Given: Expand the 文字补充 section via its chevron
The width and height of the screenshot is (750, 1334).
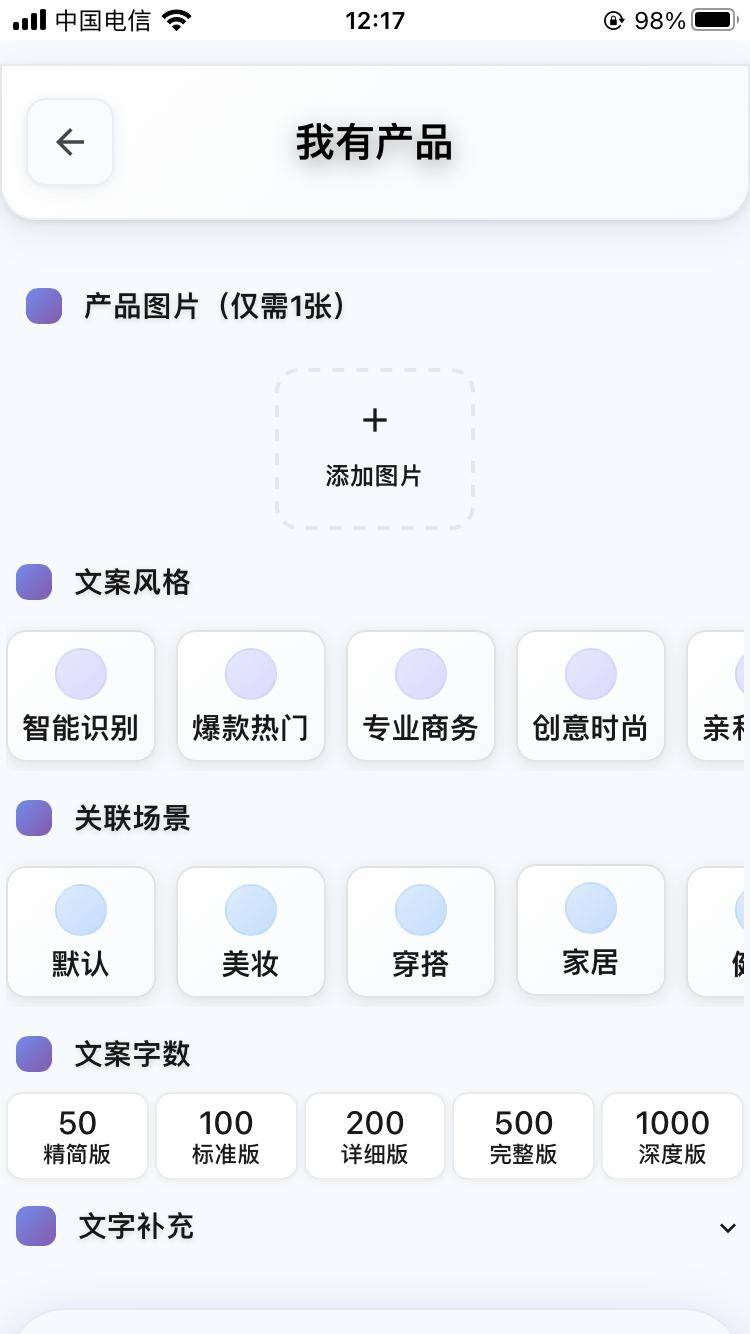Looking at the screenshot, I should [729, 1224].
